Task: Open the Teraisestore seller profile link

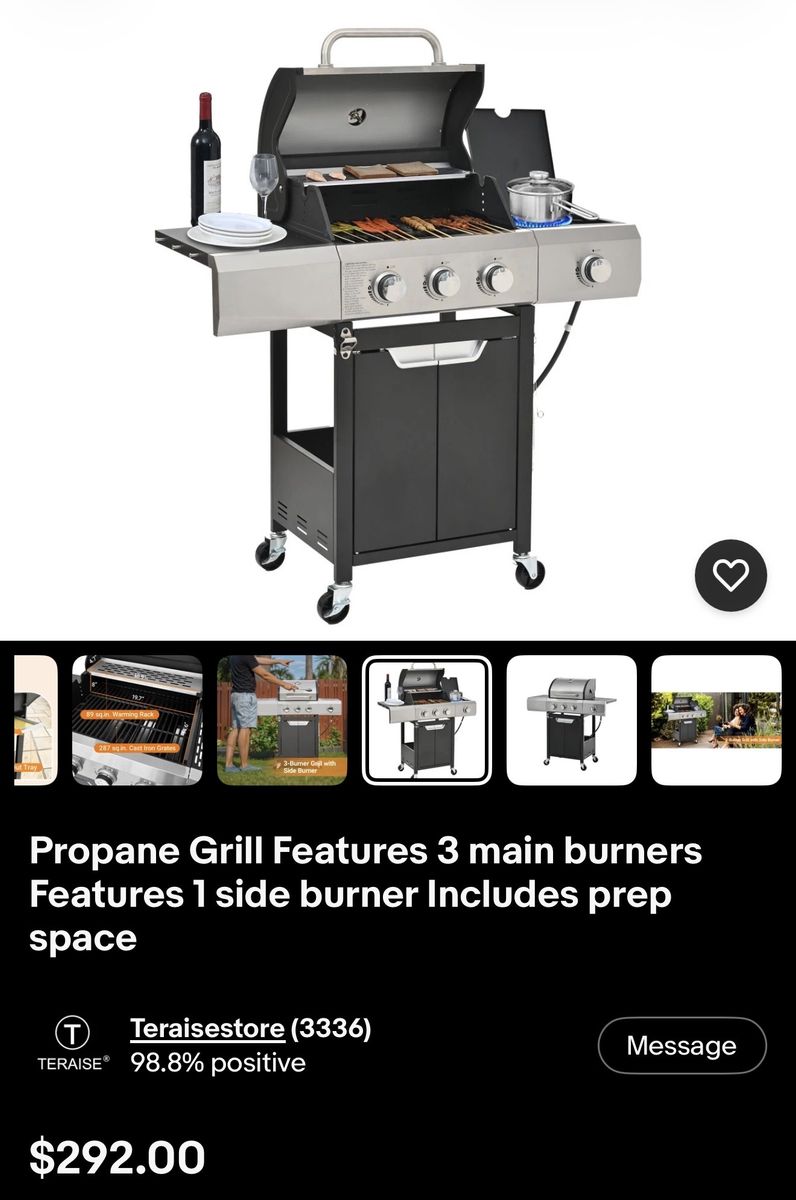Action: [x=208, y=1028]
